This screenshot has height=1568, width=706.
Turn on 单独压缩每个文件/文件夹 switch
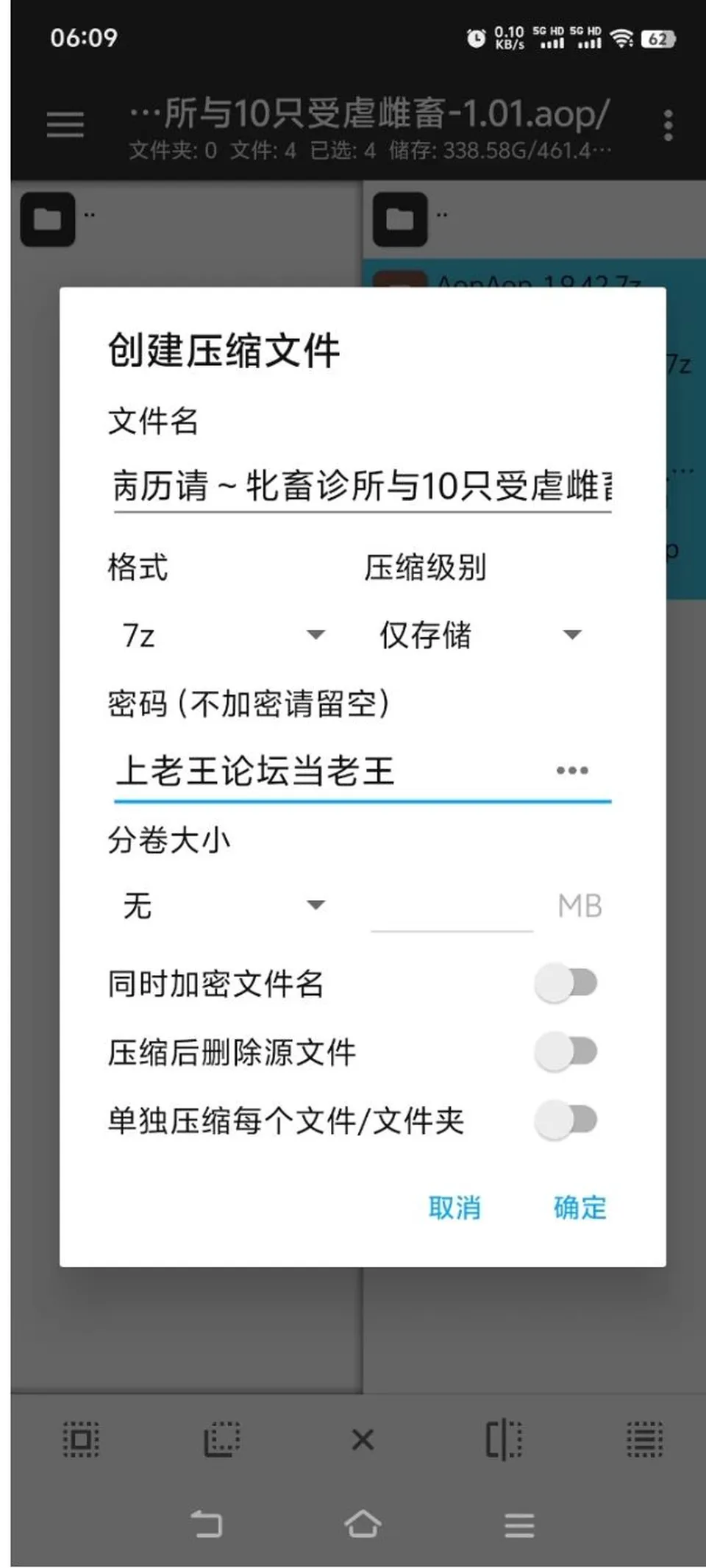click(x=566, y=1121)
